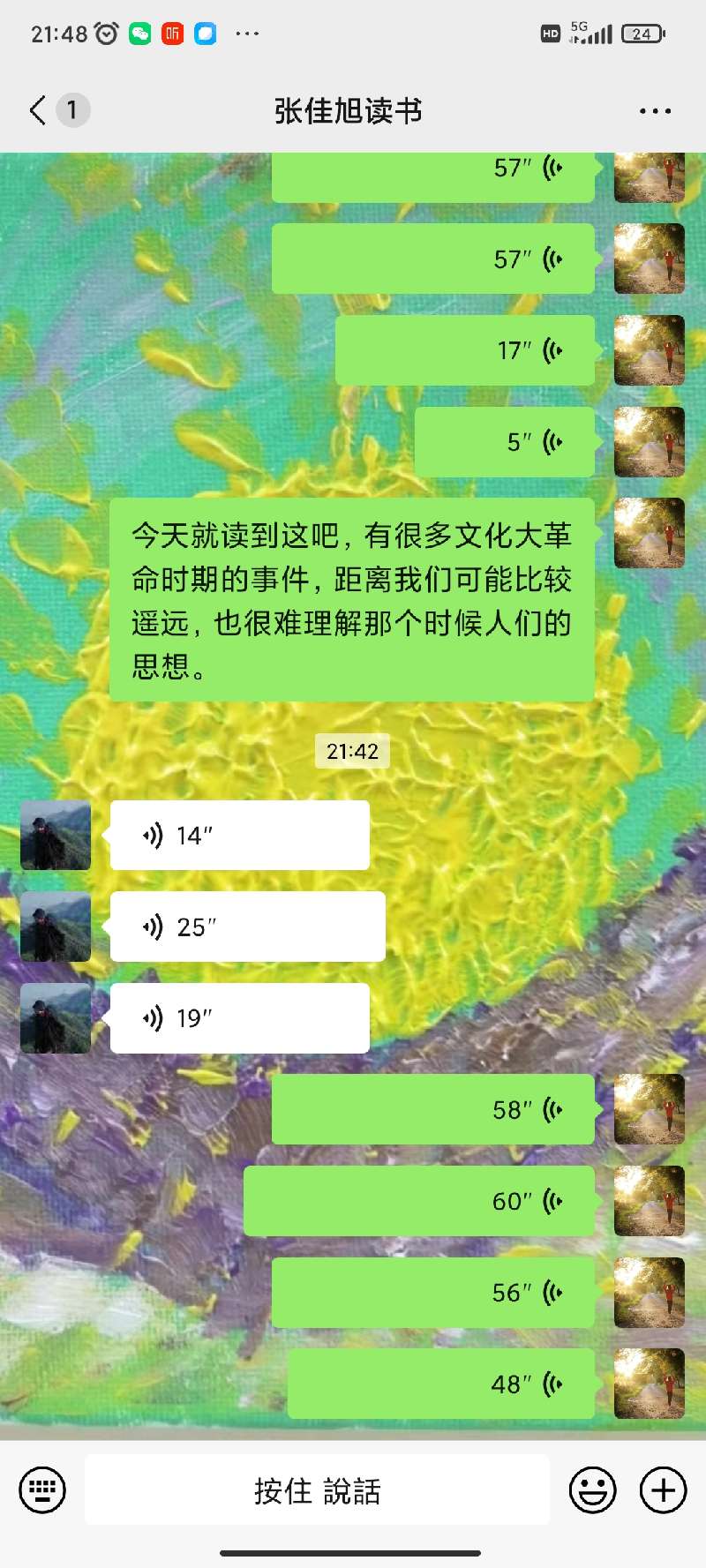Tap the 按住 說話 hold-to-talk button
The width and height of the screenshot is (706, 1568).
click(x=317, y=1490)
